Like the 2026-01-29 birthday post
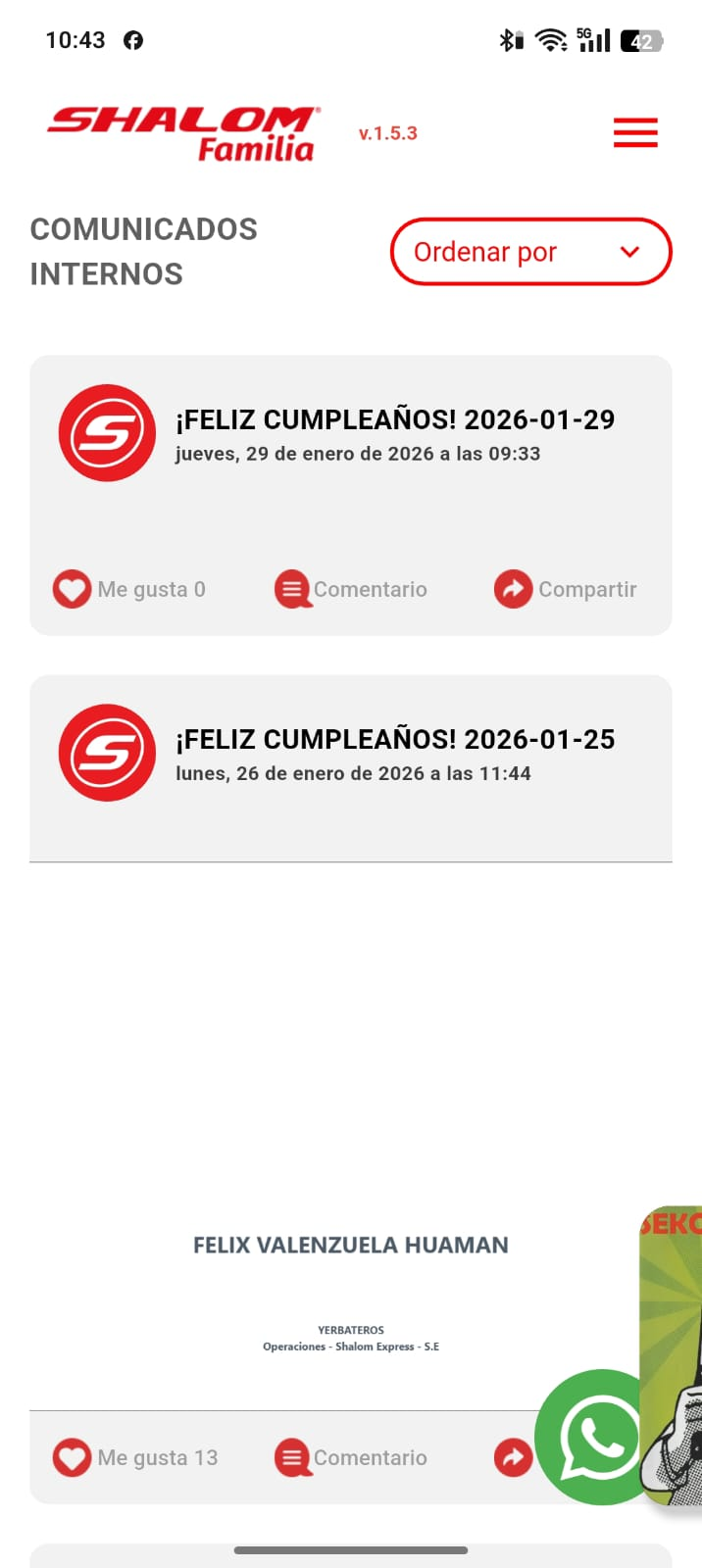Screen dimensions: 702x1568 click(x=73, y=589)
